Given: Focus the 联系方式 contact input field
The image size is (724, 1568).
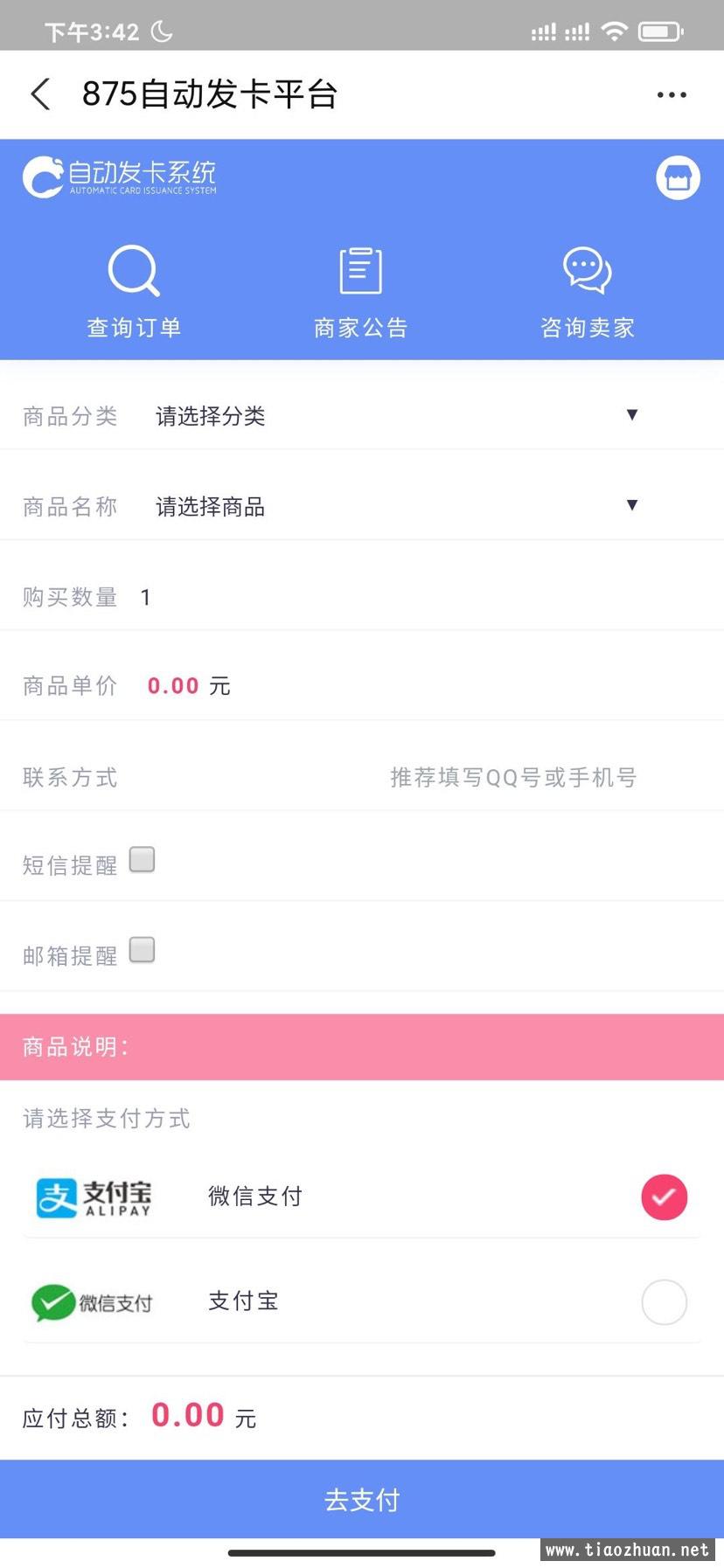Looking at the screenshot, I should point(512,777).
